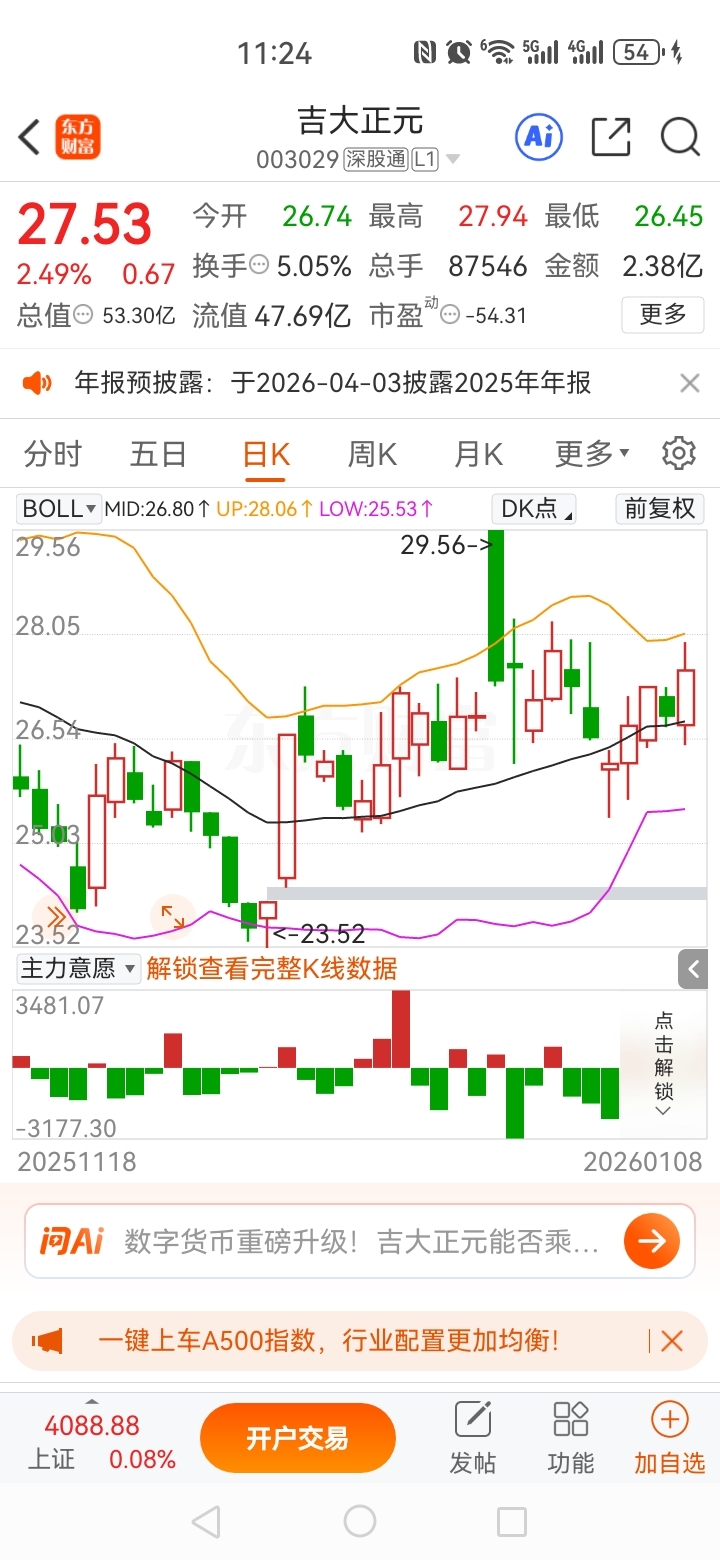Open 主力意愿 indicator dropdown
Screen dimensions: 720x1560
78,968
